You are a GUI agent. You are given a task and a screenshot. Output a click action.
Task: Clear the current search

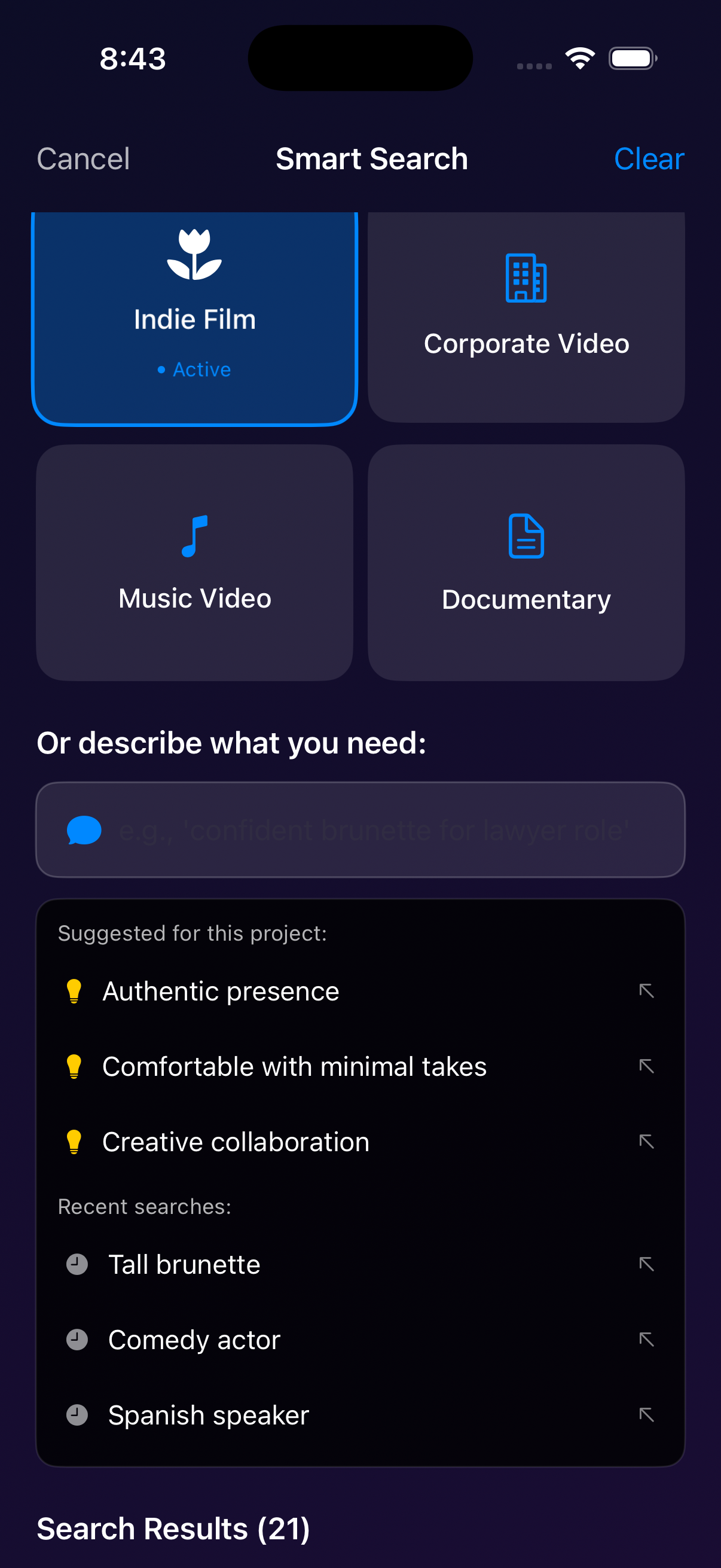coord(648,160)
